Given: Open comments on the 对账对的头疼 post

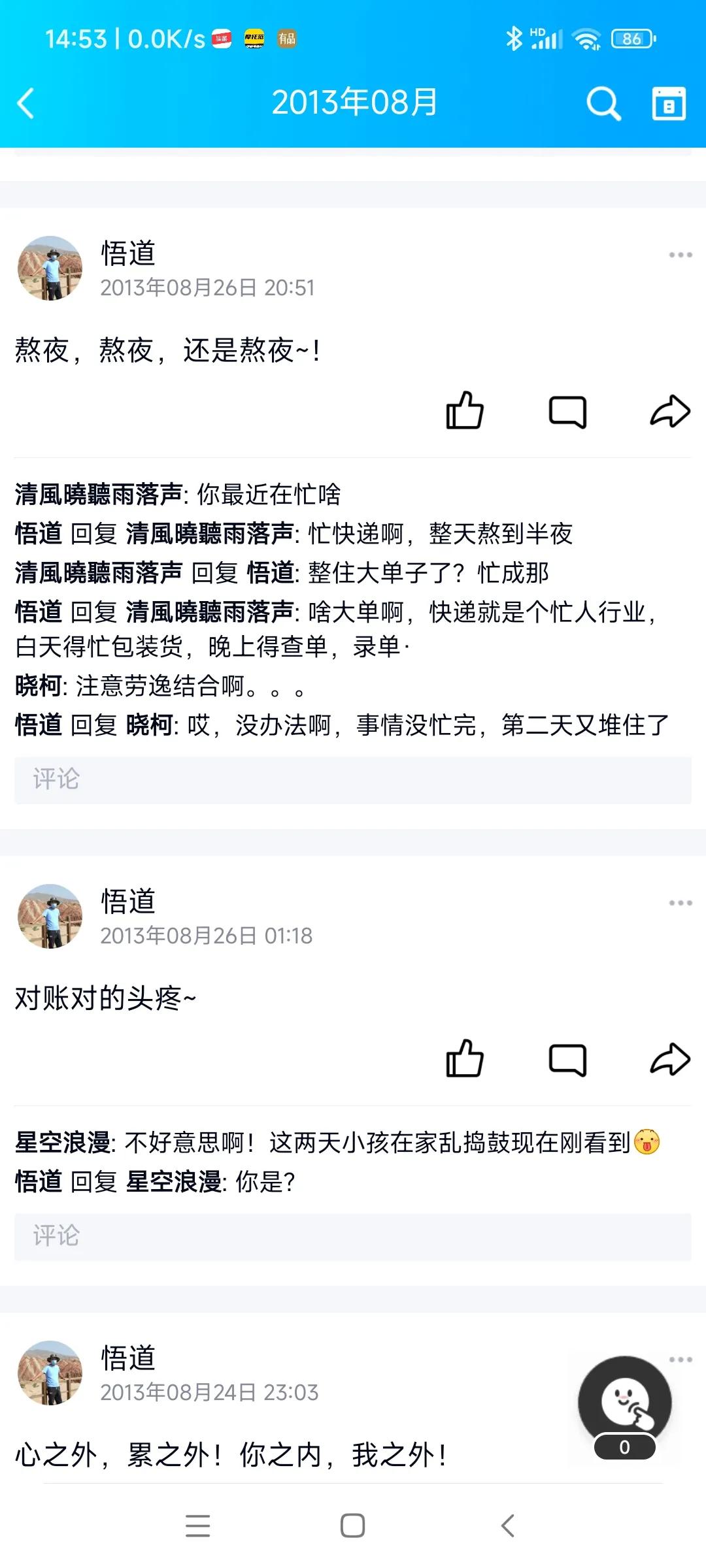Looking at the screenshot, I should coord(567,1058).
